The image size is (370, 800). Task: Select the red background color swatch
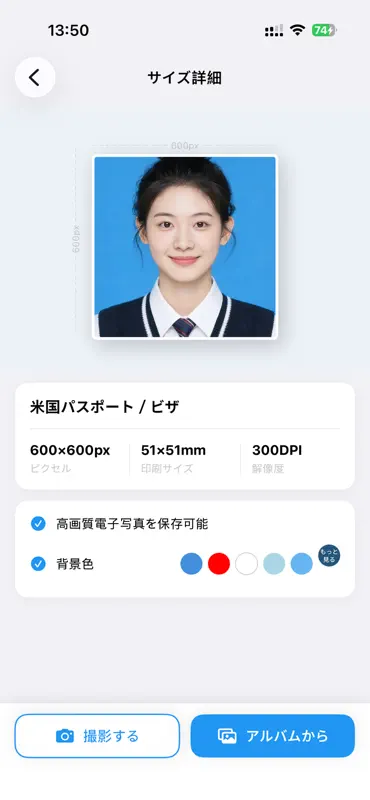[x=219, y=564]
